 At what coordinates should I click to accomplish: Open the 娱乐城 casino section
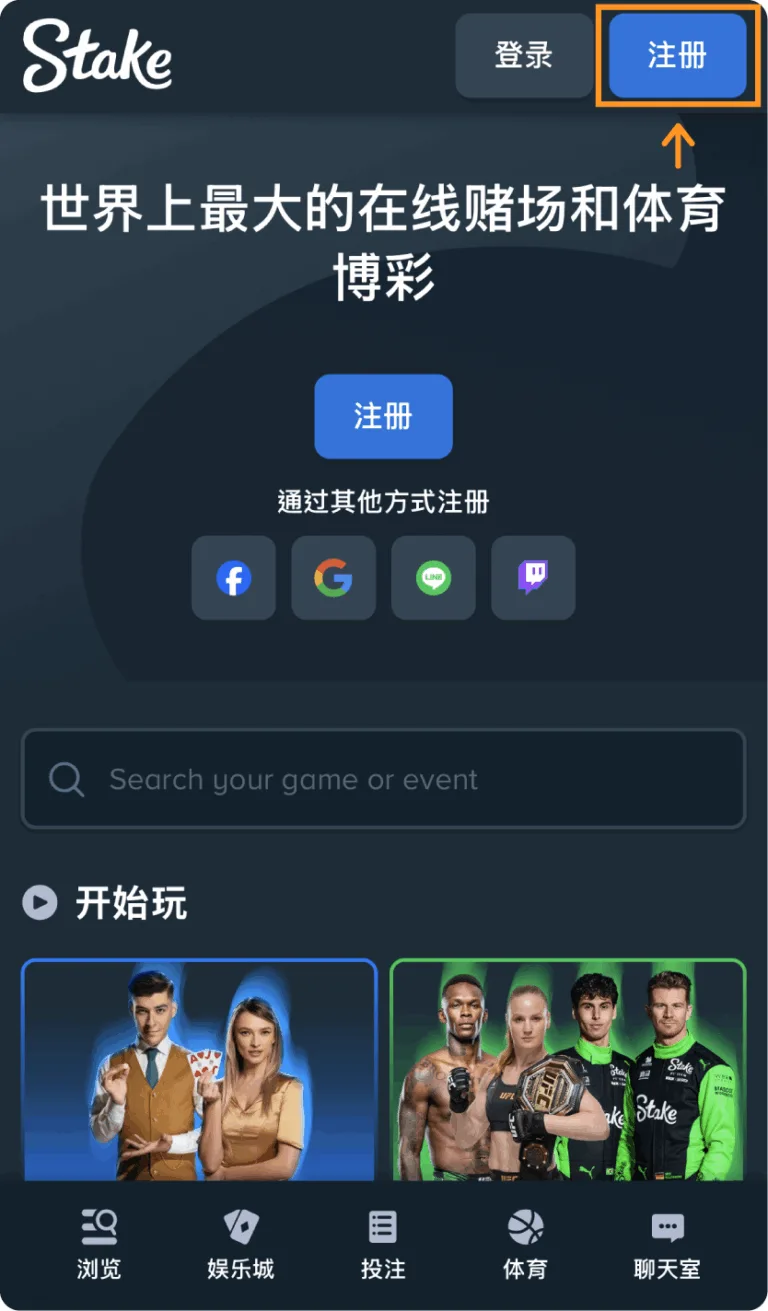pyautogui.click(x=239, y=1240)
